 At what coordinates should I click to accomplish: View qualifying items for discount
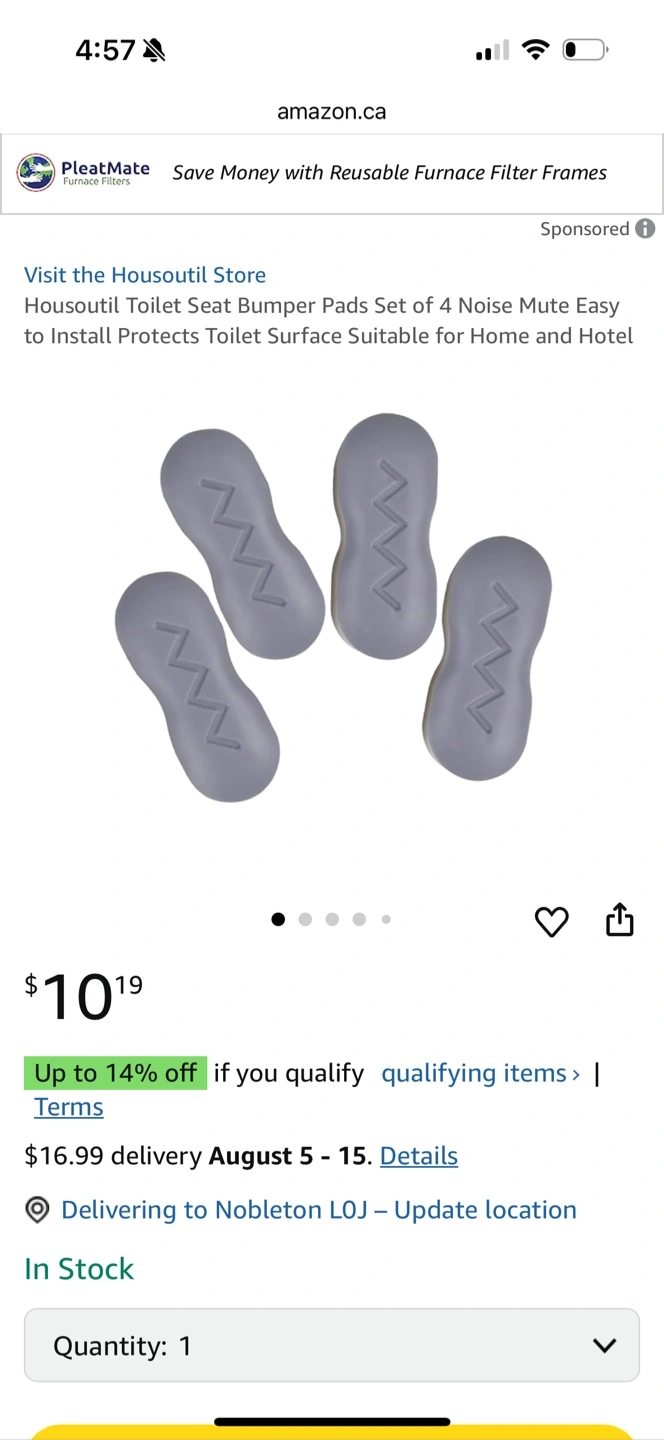click(x=481, y=1073)
